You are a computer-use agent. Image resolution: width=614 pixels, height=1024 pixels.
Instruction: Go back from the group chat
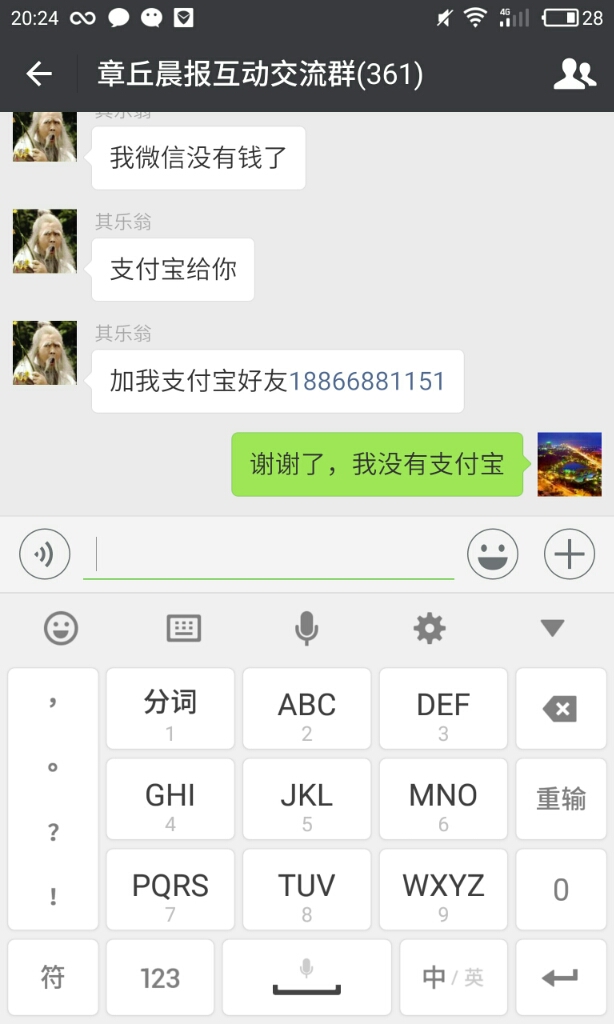(x=39, y=74)
